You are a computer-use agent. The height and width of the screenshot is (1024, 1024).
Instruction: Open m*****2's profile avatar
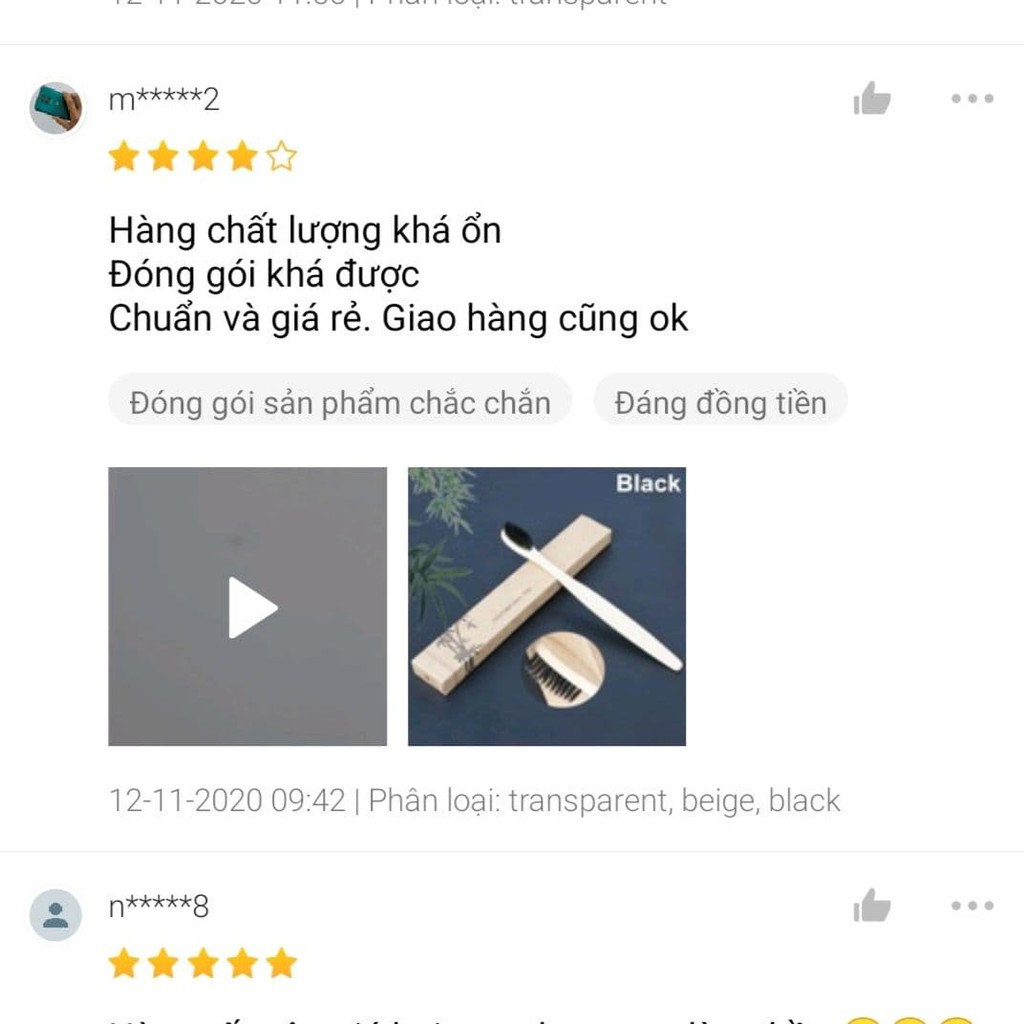point(56,107)
